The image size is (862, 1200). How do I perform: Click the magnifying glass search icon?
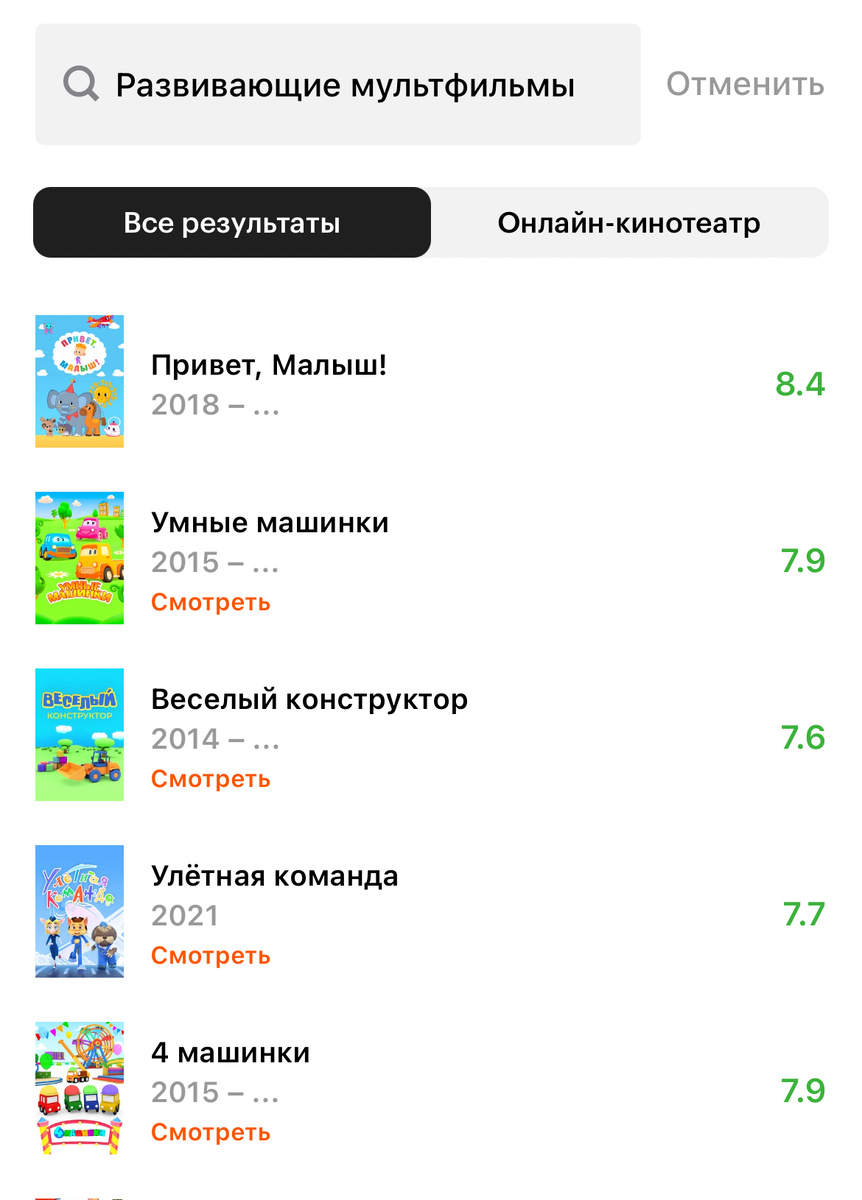tap(81, 84)
